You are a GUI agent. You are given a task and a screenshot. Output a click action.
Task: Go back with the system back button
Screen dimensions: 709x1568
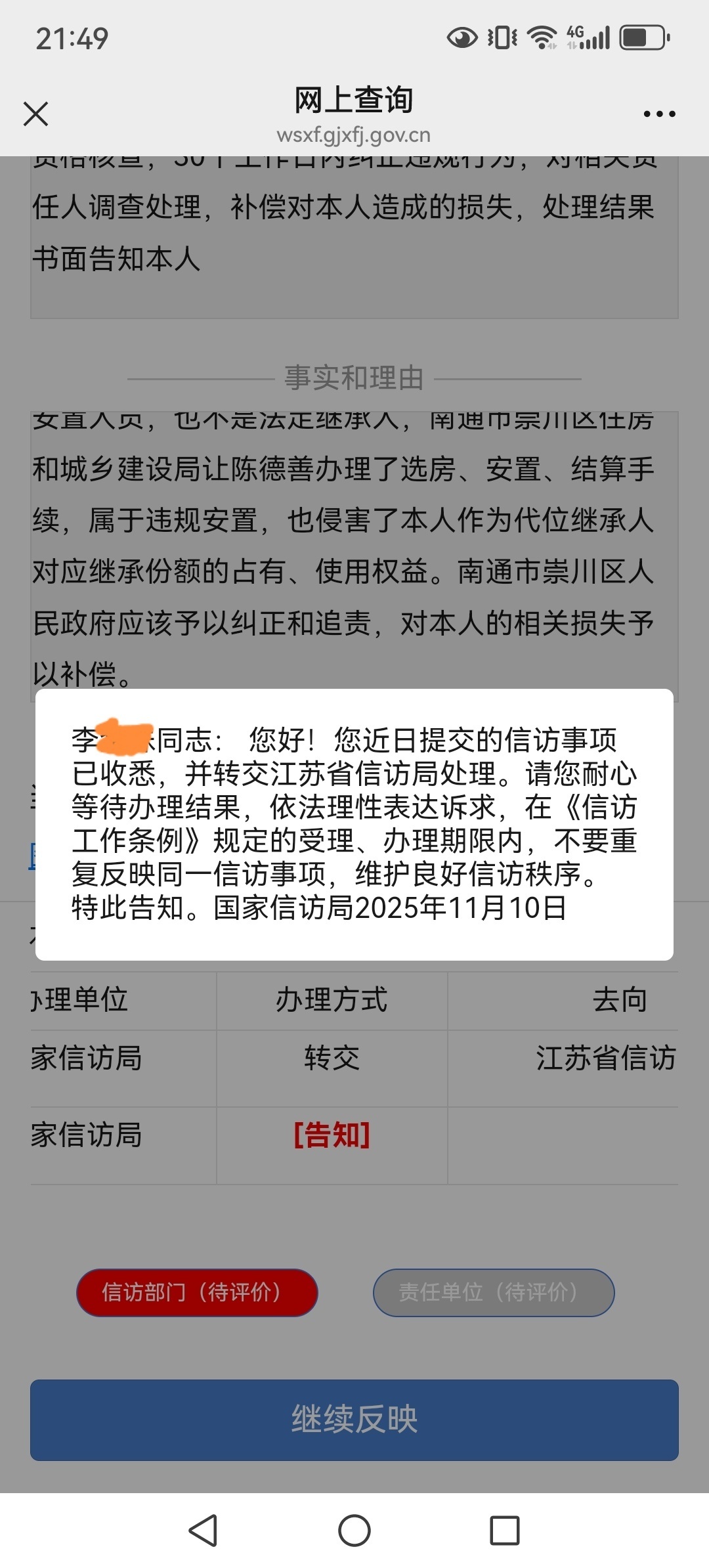tap(204, 1531)
